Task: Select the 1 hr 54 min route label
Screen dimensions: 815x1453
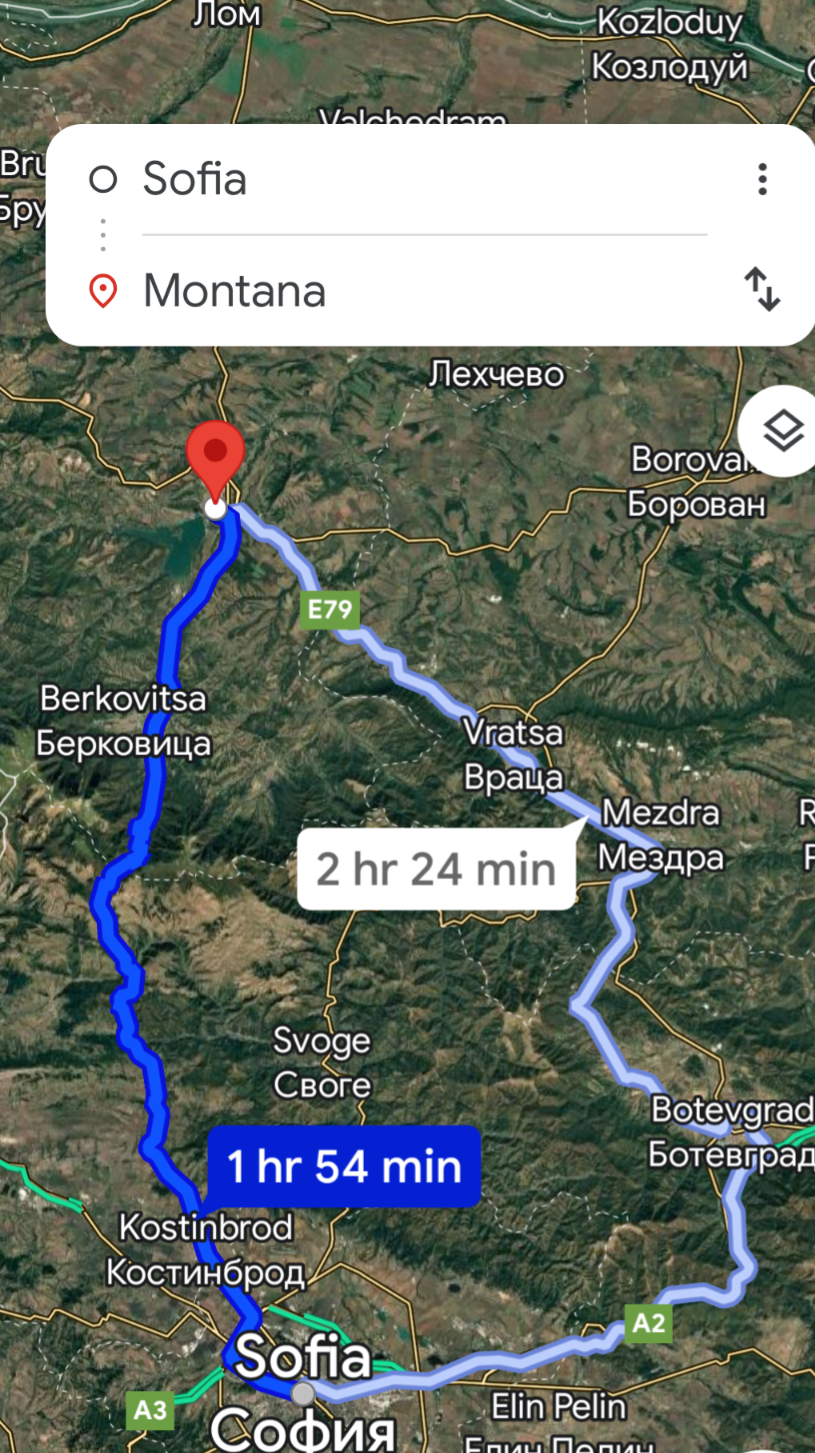Action: (343, 1166)
